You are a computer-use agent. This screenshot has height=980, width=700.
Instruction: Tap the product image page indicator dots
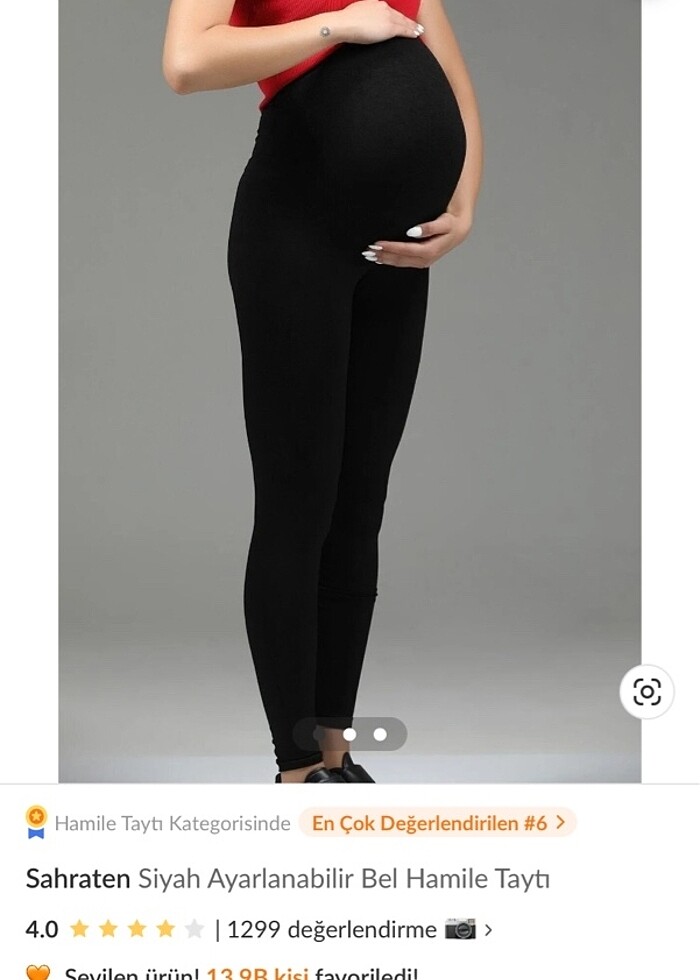pos(350,734)
